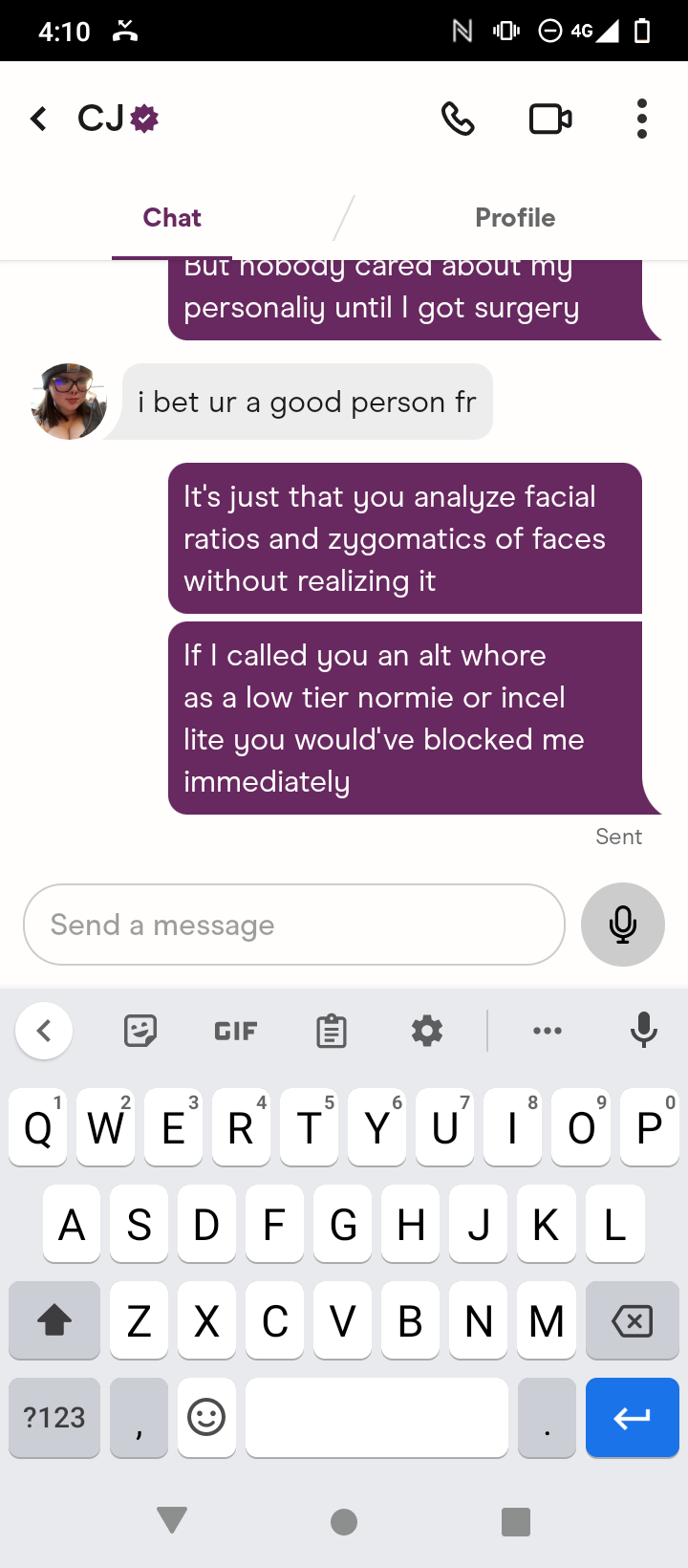Start keyboard voice typing

(644, 1031)
